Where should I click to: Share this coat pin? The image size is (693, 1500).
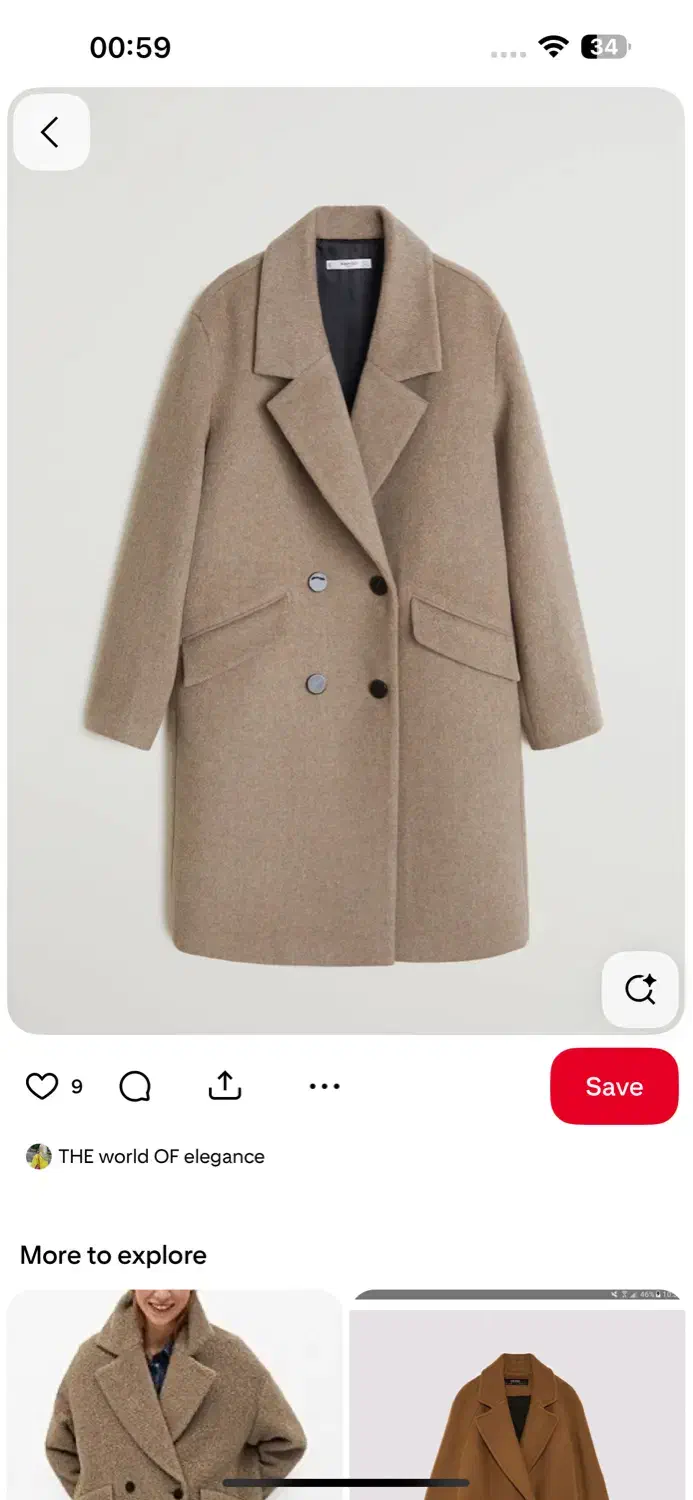pyautogui.click(x=225, y=1086)
